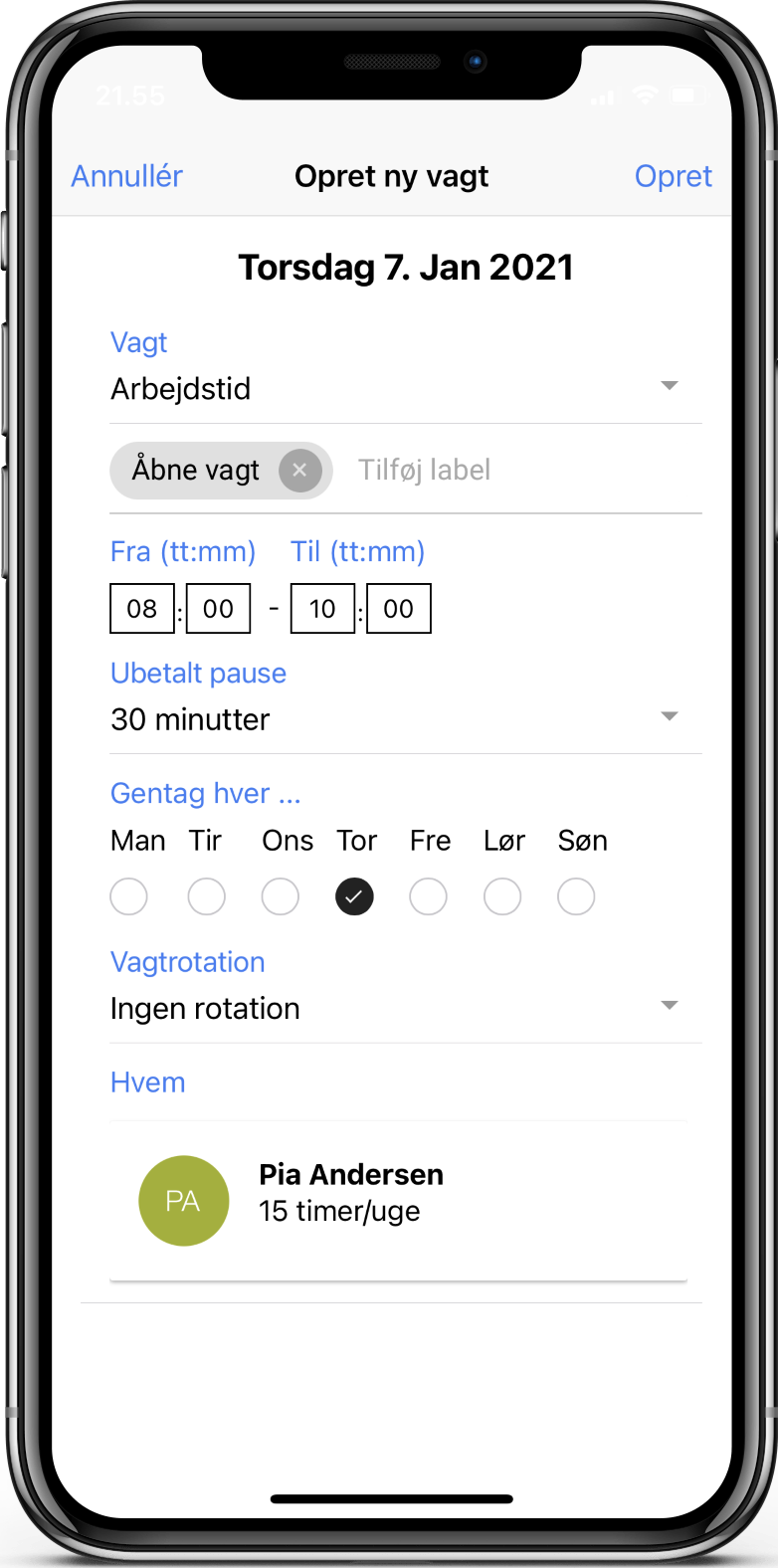Edit the start minutes field
The width and height of the screenshot is (778, 1568).
pos(218,608)
